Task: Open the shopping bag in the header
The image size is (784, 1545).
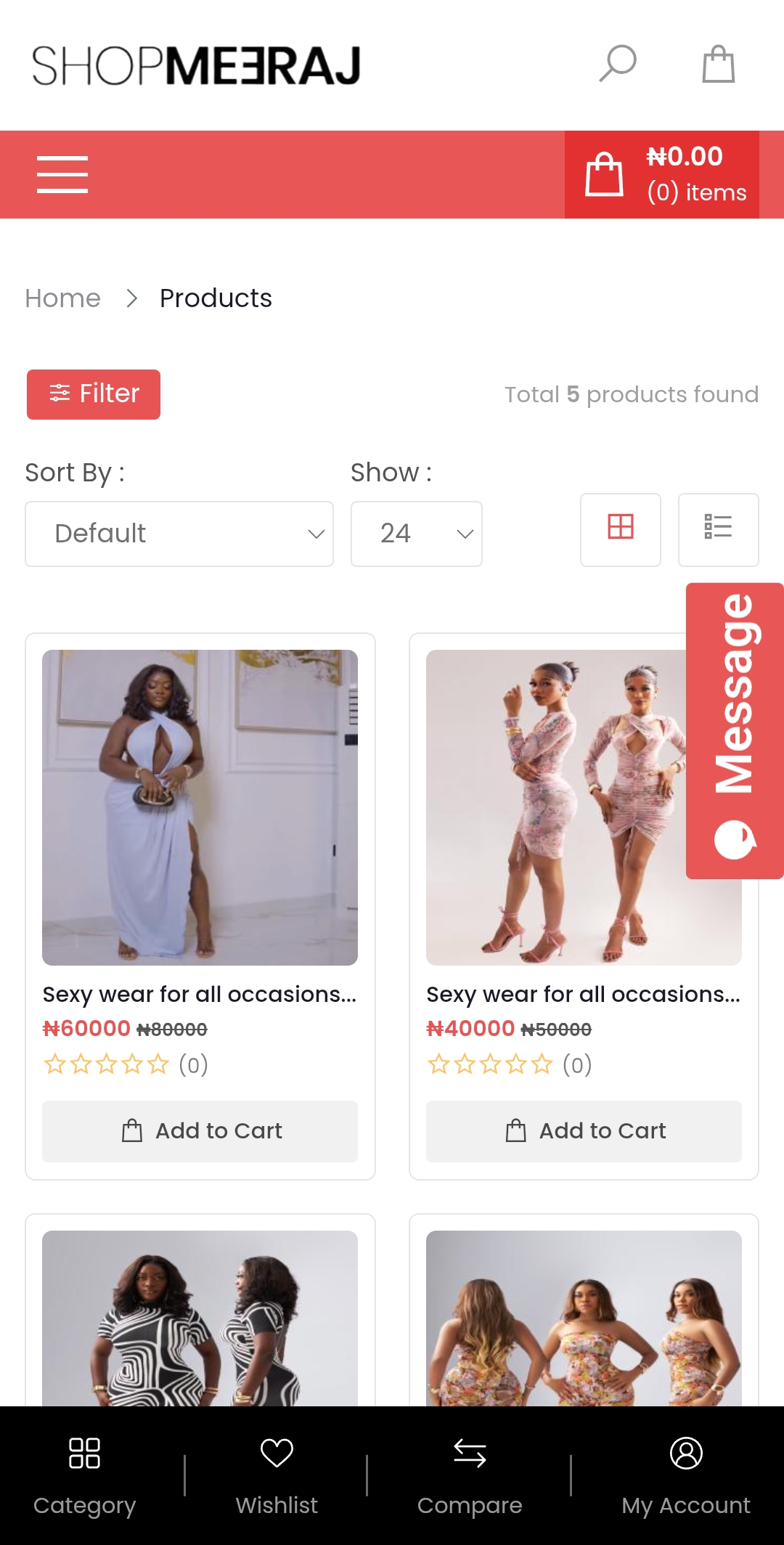Action: point(718,64)
